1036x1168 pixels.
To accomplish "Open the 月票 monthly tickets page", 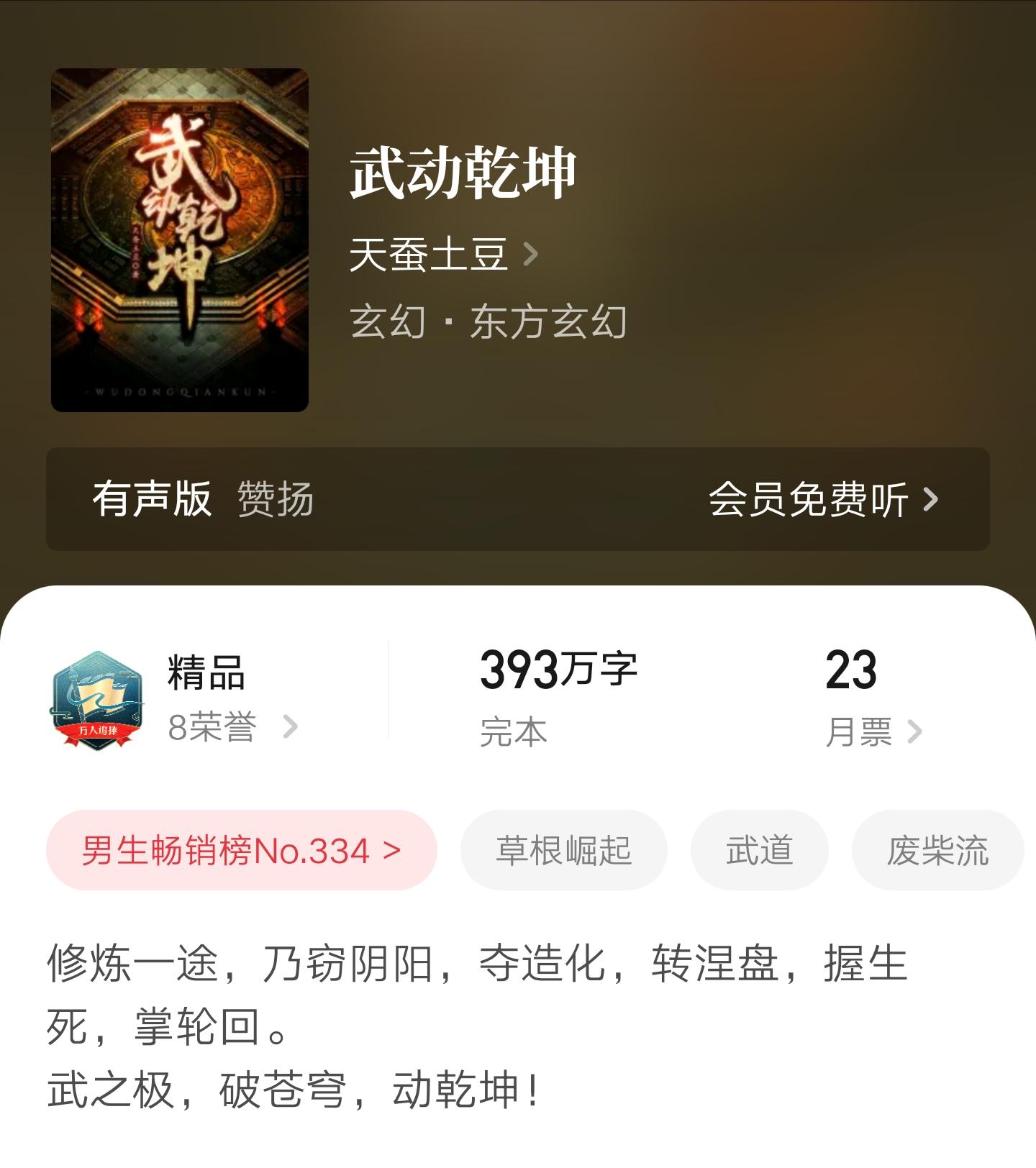I will point(873,732).
